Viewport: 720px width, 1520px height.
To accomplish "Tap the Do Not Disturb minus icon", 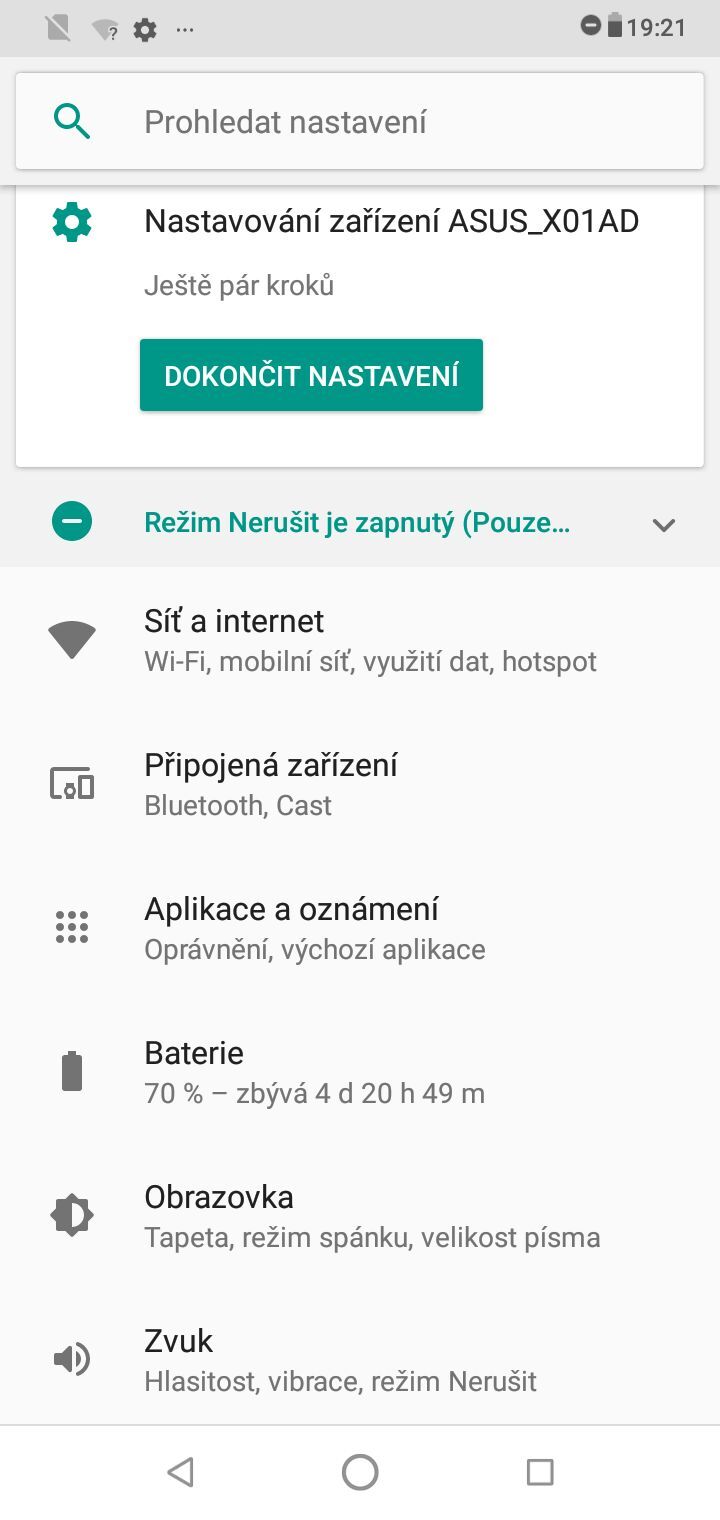I will point(69,521).
